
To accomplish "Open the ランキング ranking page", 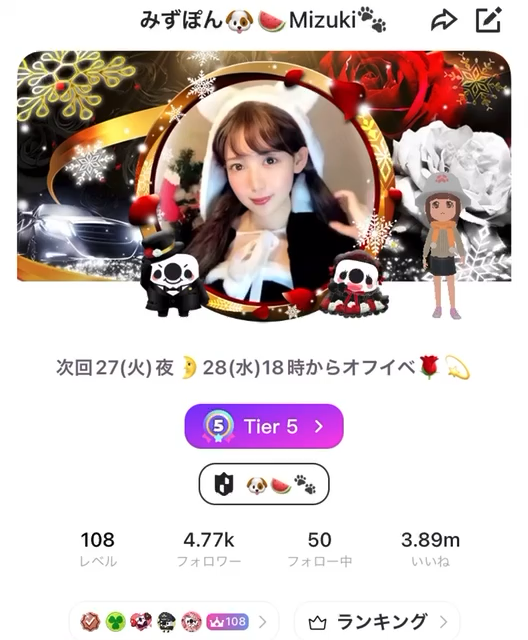I will (x=377, y=622).
